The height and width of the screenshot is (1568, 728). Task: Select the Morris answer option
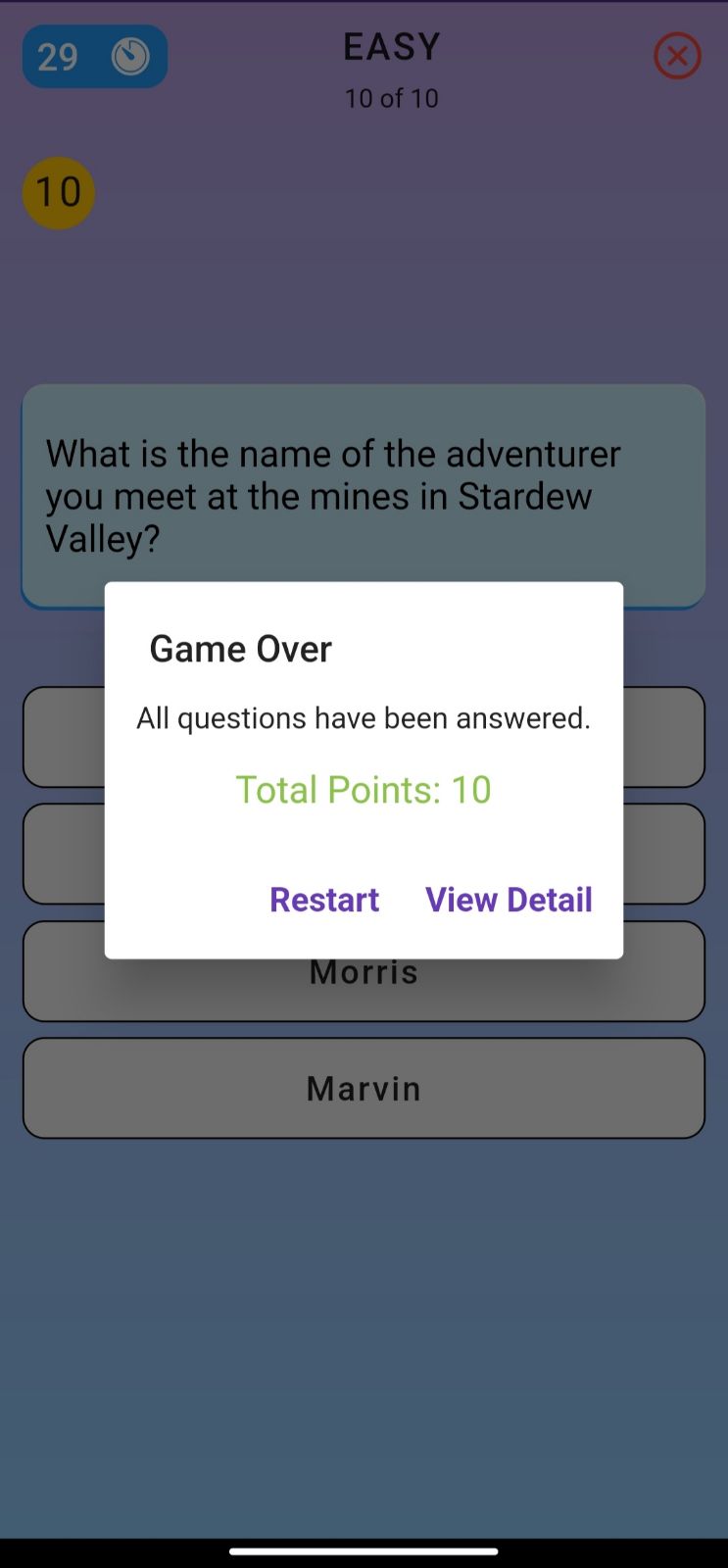pos(364,971)
